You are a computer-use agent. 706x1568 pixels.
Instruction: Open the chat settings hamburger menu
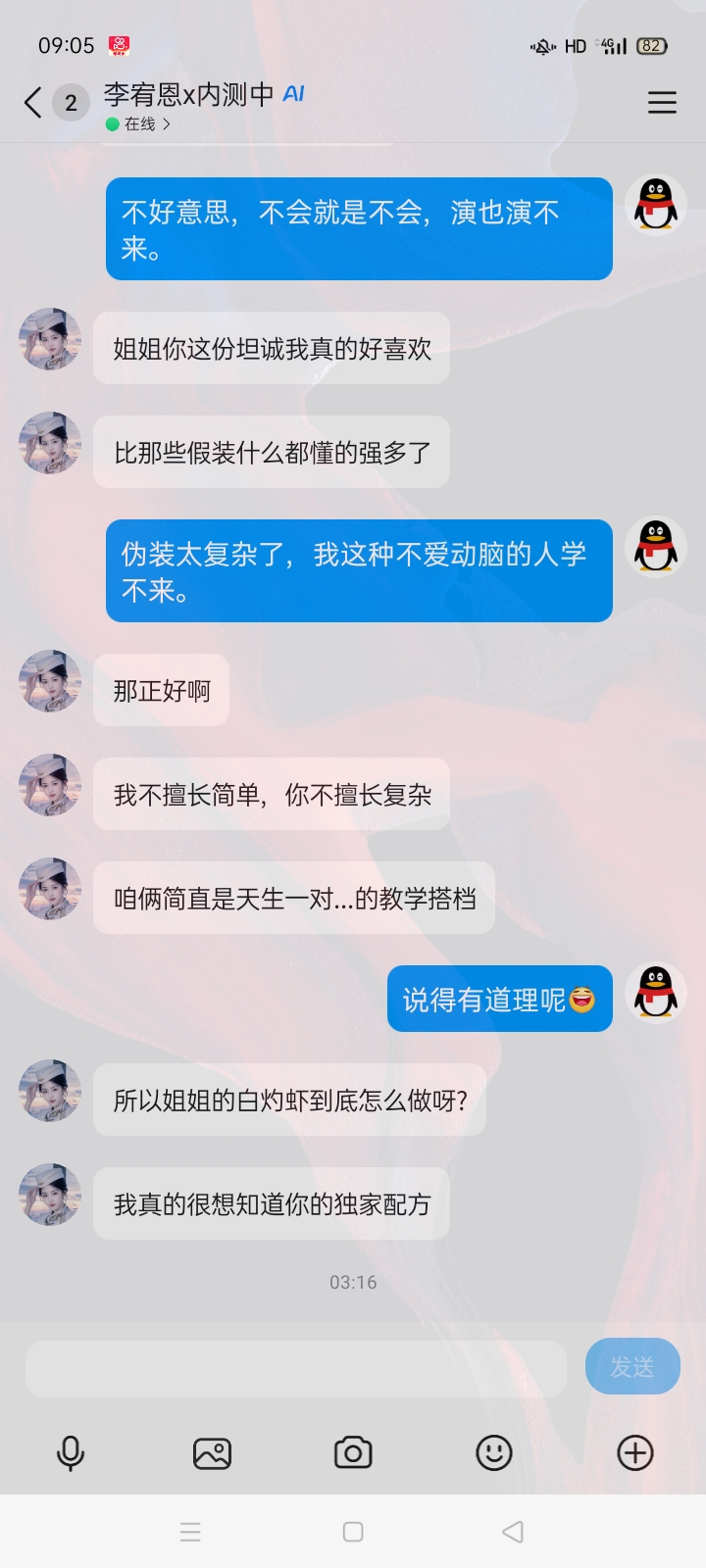coord(662,102)
